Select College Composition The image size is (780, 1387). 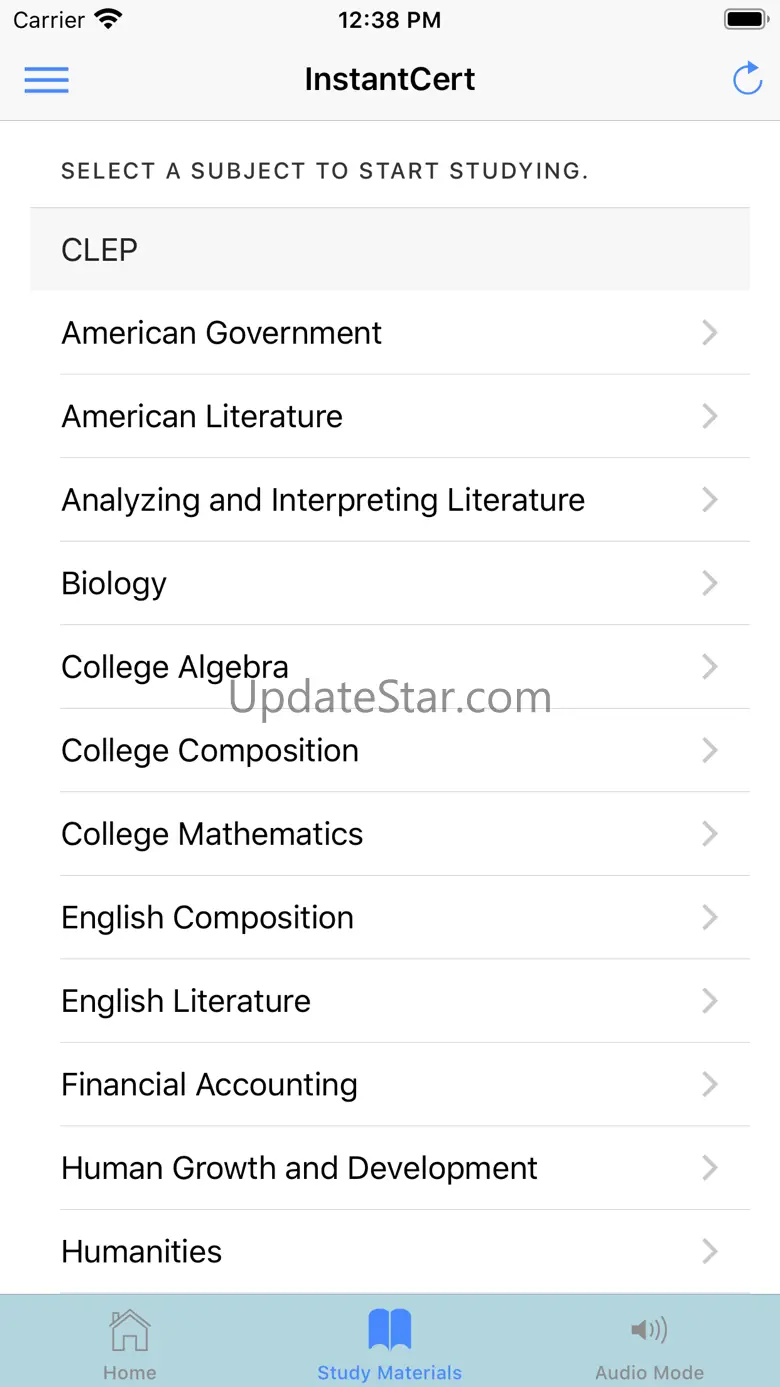(390, 750)
